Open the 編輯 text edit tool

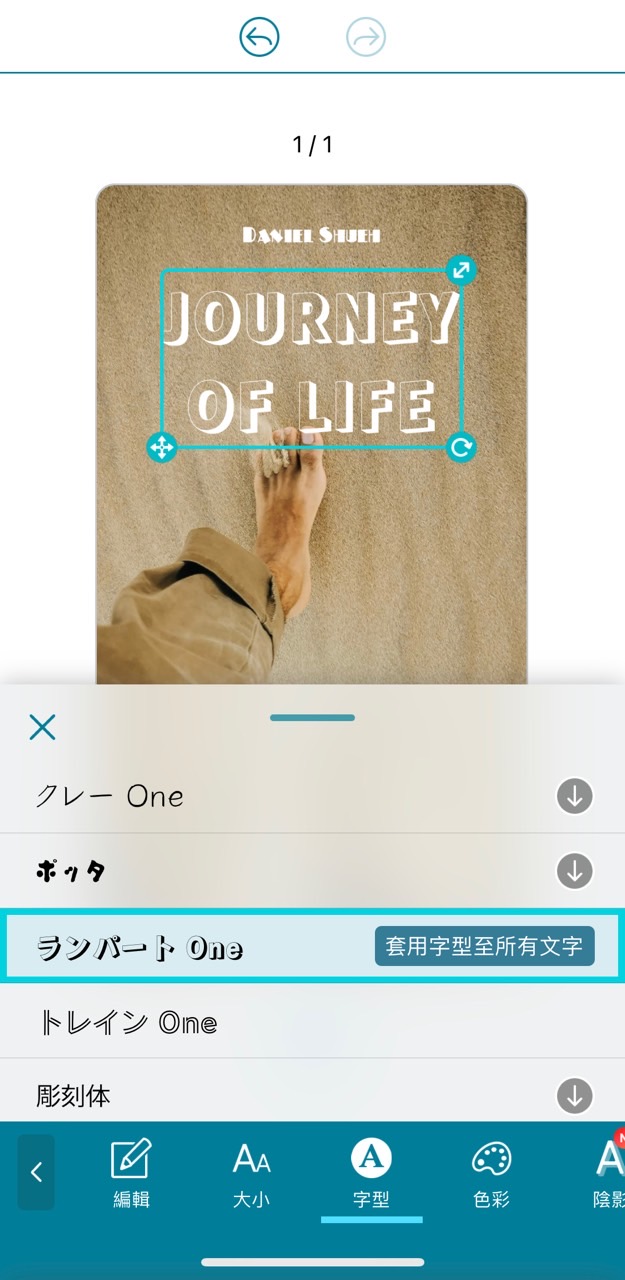pyautogui.click(x=131, y=1172)
